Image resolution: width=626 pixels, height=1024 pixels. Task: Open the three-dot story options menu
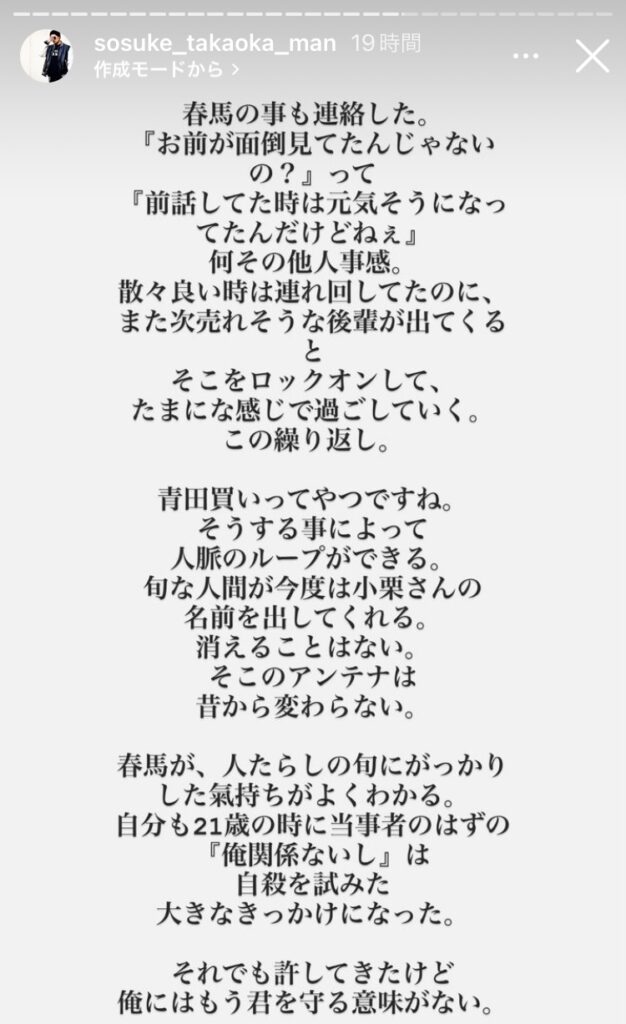tap(526, 56)
